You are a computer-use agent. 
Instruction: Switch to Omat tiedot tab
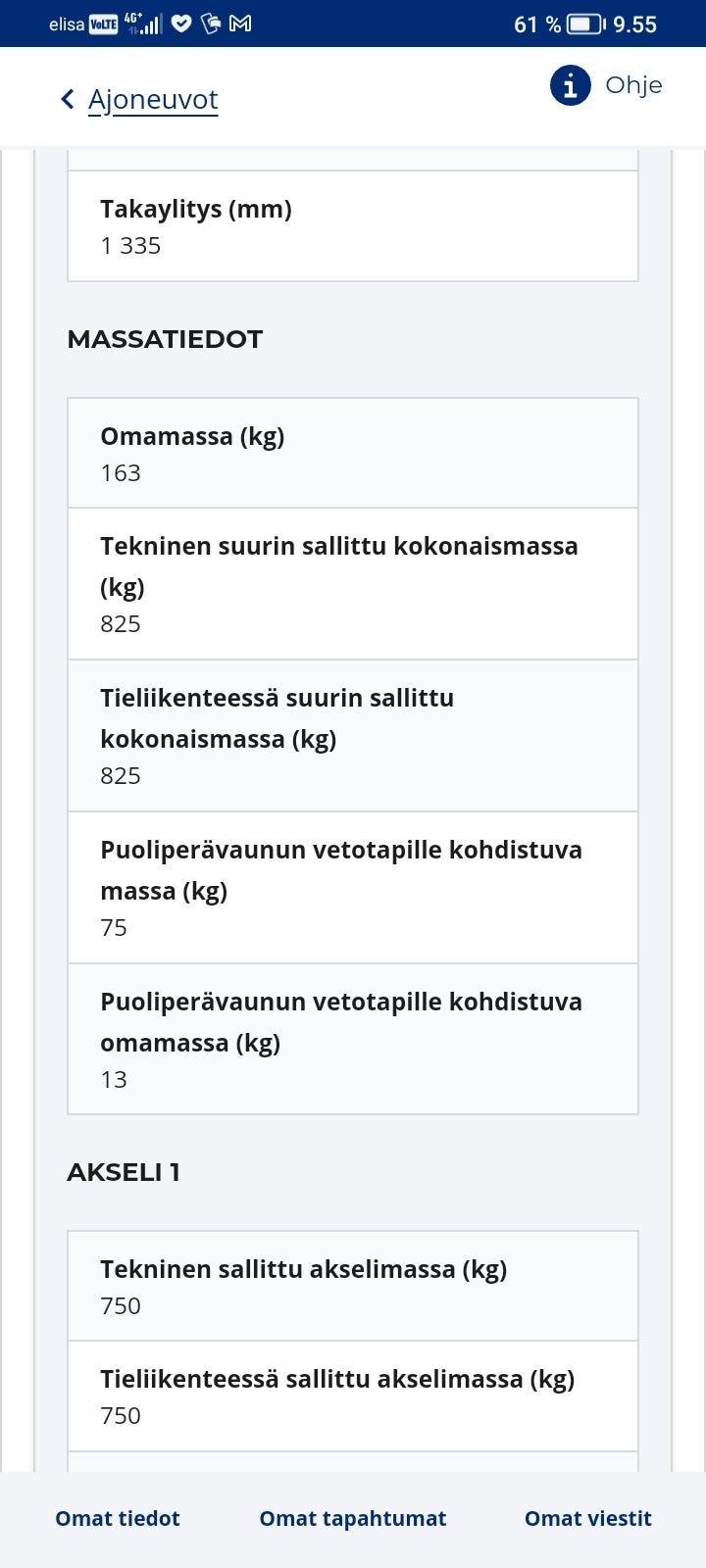tap(117, 1518)
